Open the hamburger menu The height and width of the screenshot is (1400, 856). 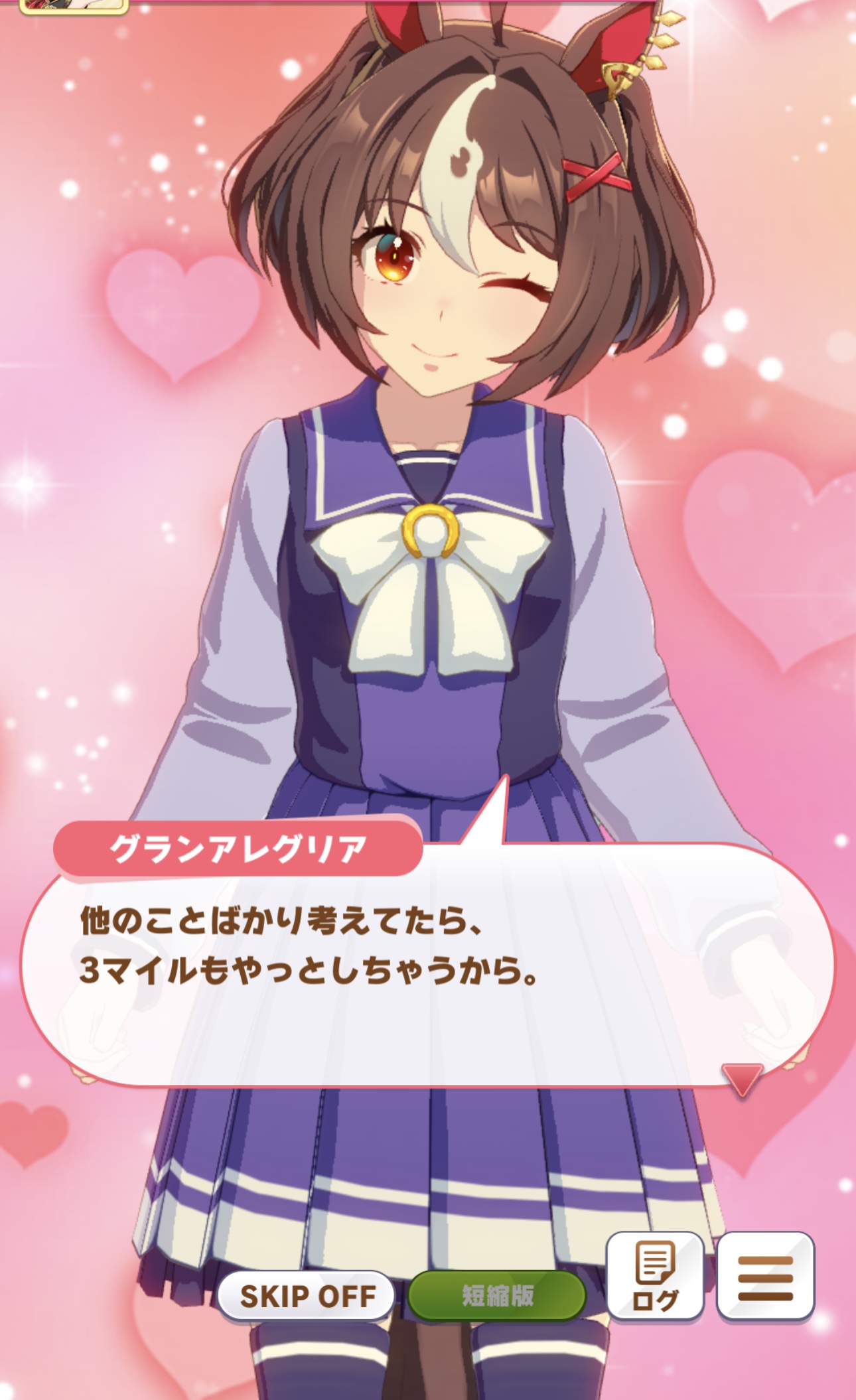[x=765, y=1276]
